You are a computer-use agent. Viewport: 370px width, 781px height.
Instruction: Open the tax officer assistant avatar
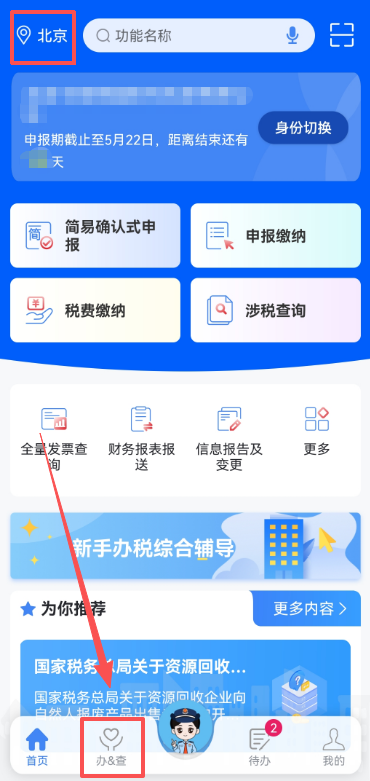pos(185,730)
